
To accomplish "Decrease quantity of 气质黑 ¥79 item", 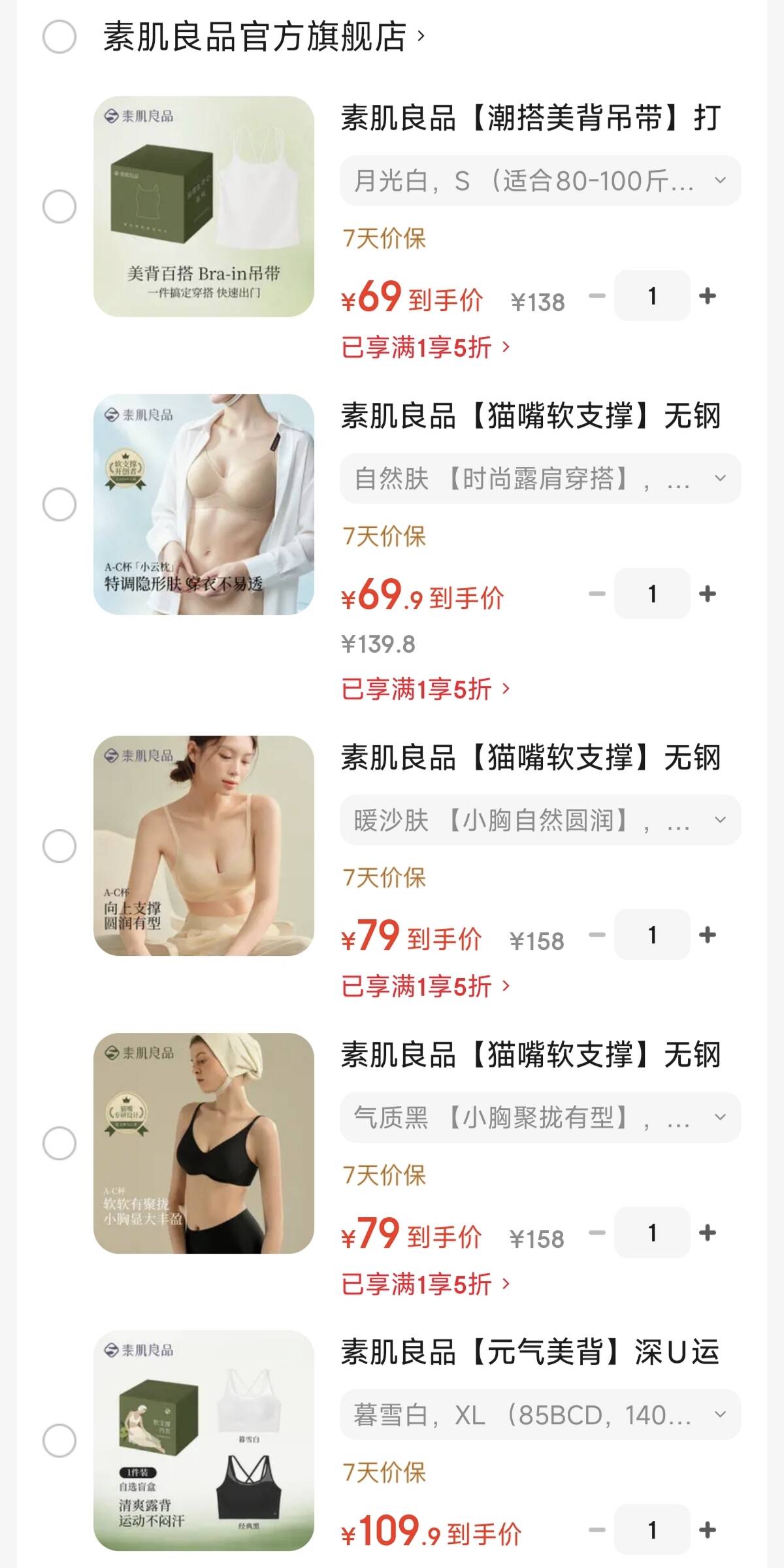I will [596, 1233].
